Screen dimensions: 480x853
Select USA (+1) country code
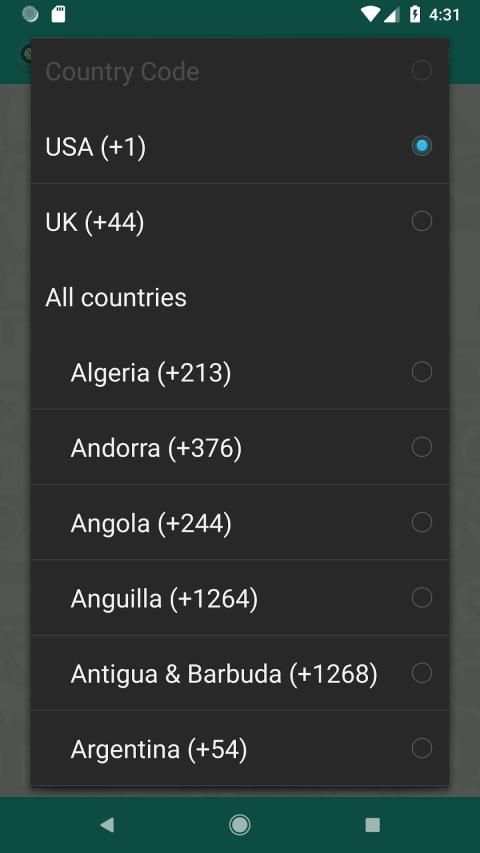coord(239,146)
